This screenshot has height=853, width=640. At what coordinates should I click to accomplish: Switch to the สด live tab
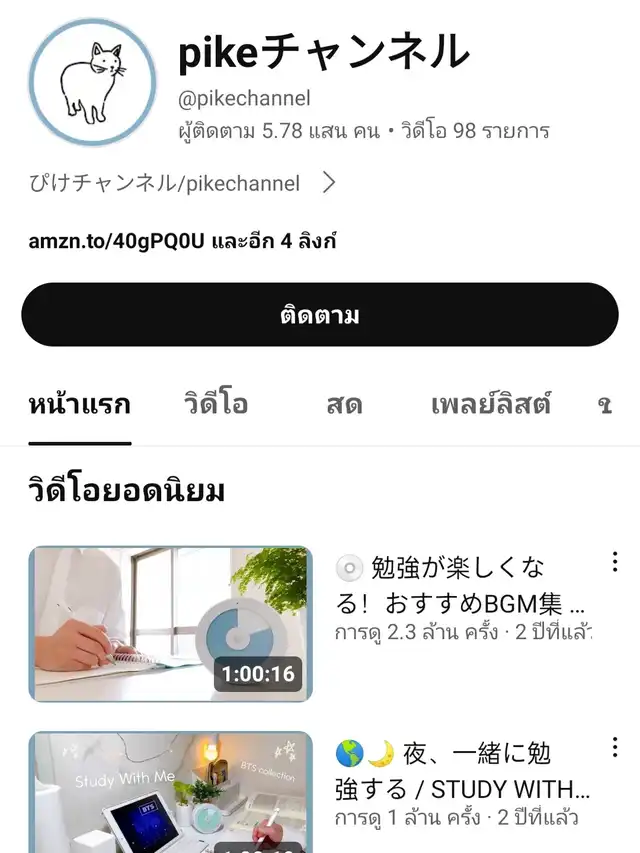tap(344, 405)
